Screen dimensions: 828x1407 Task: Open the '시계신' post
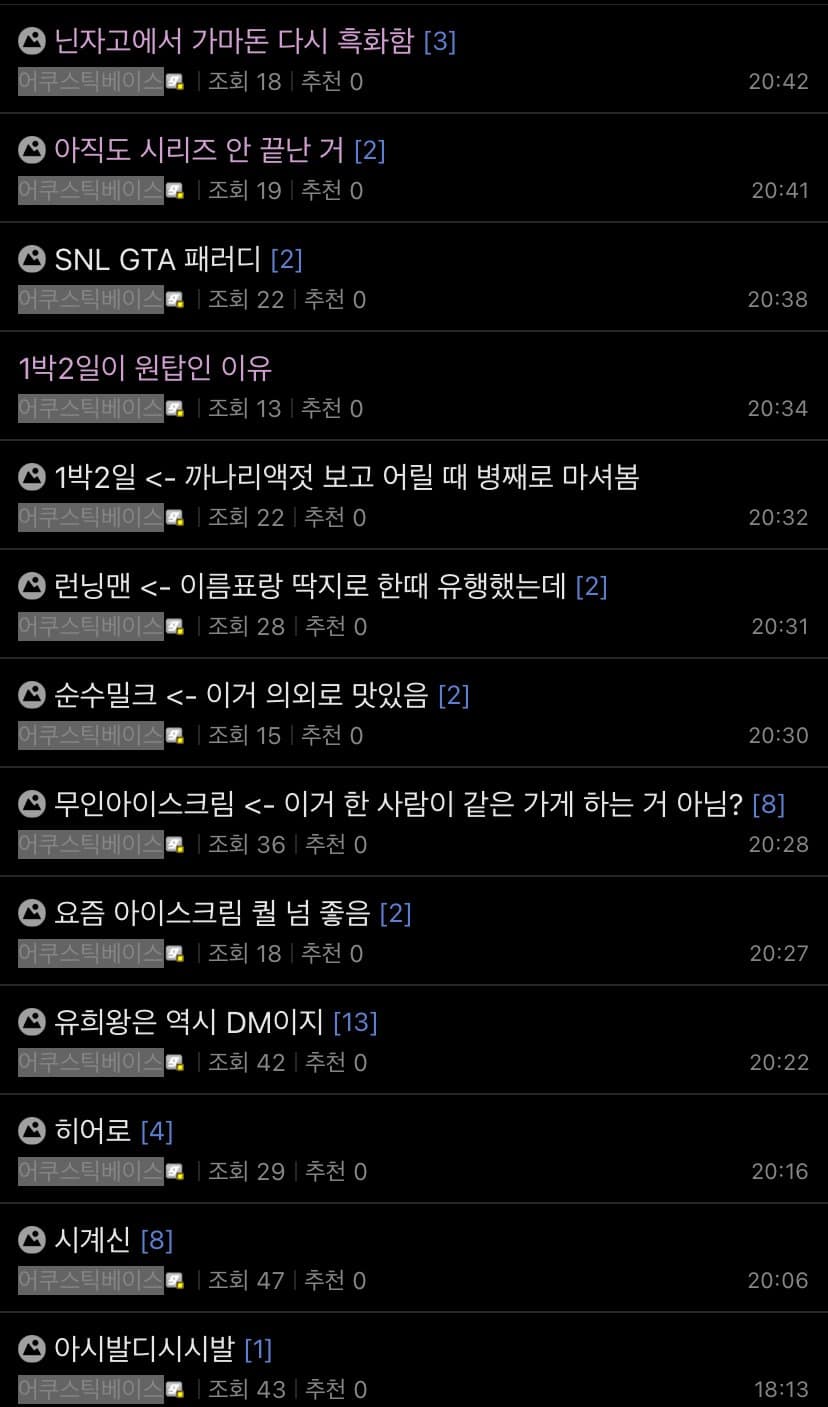coord(92,1241)
